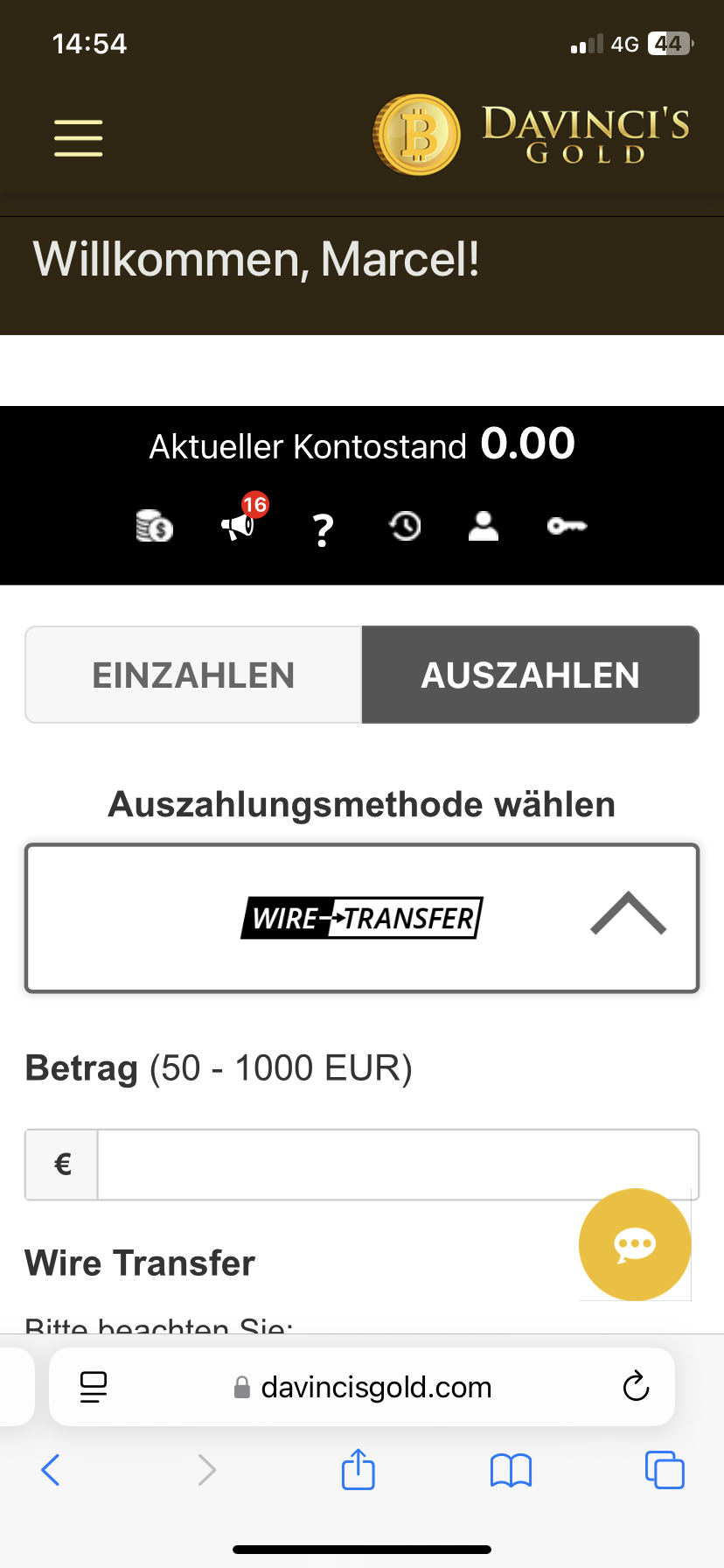
Task: Reload the davincisgold.com page
Action: 636,1387
